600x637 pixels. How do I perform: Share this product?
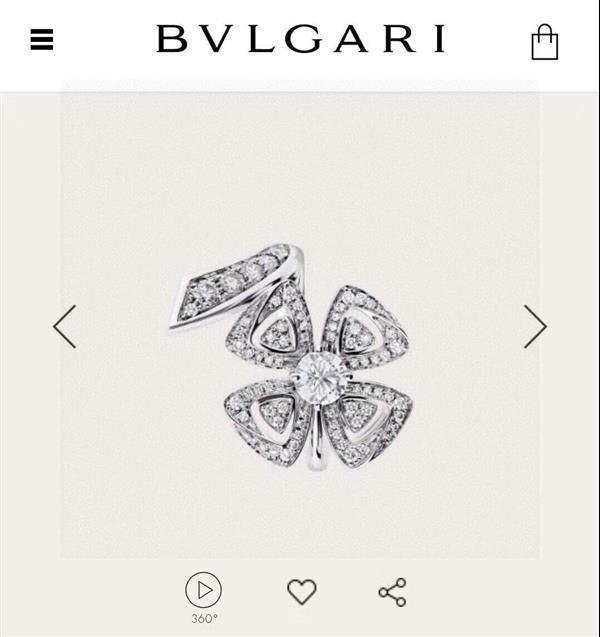pos(392,591)
